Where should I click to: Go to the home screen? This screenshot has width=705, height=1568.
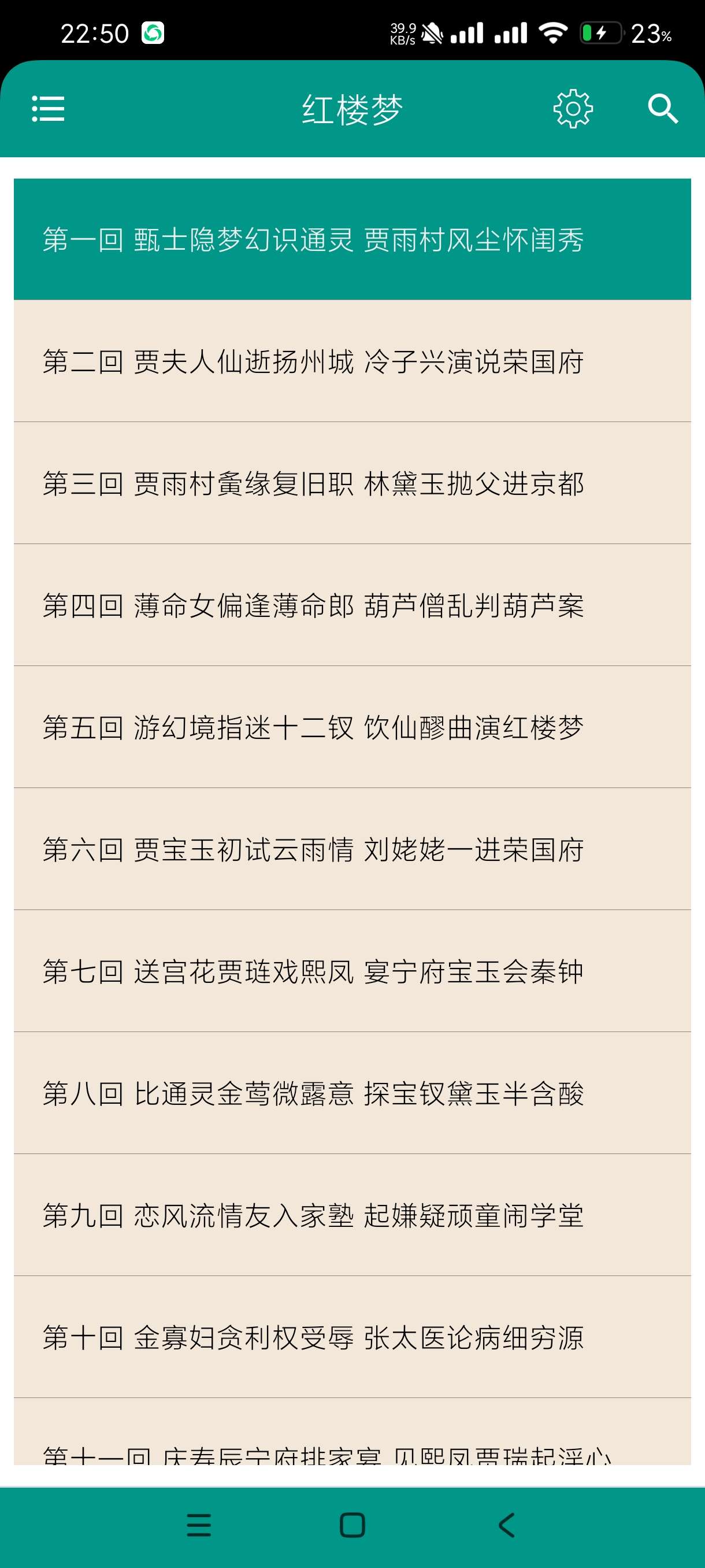coord(352,1525)
